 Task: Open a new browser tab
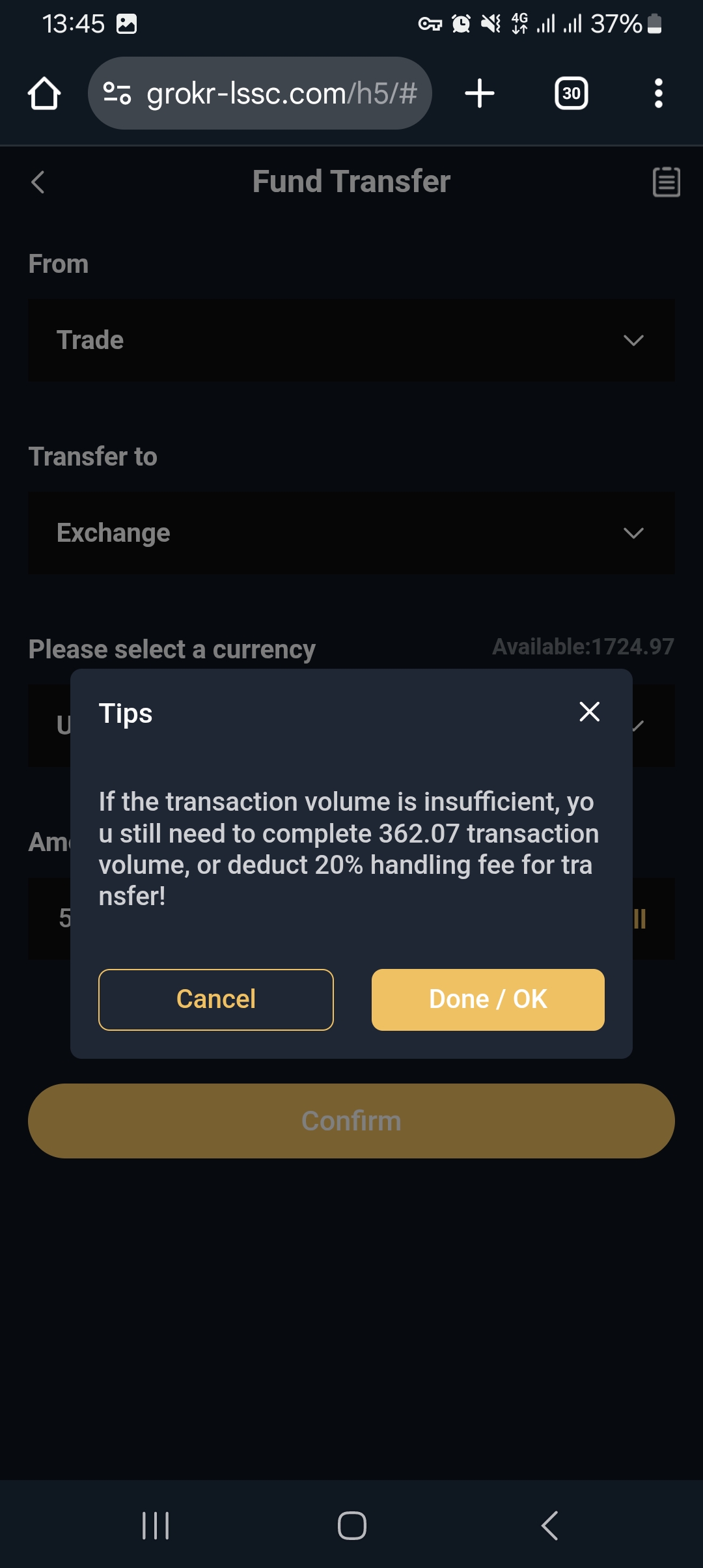click(480, 94)
